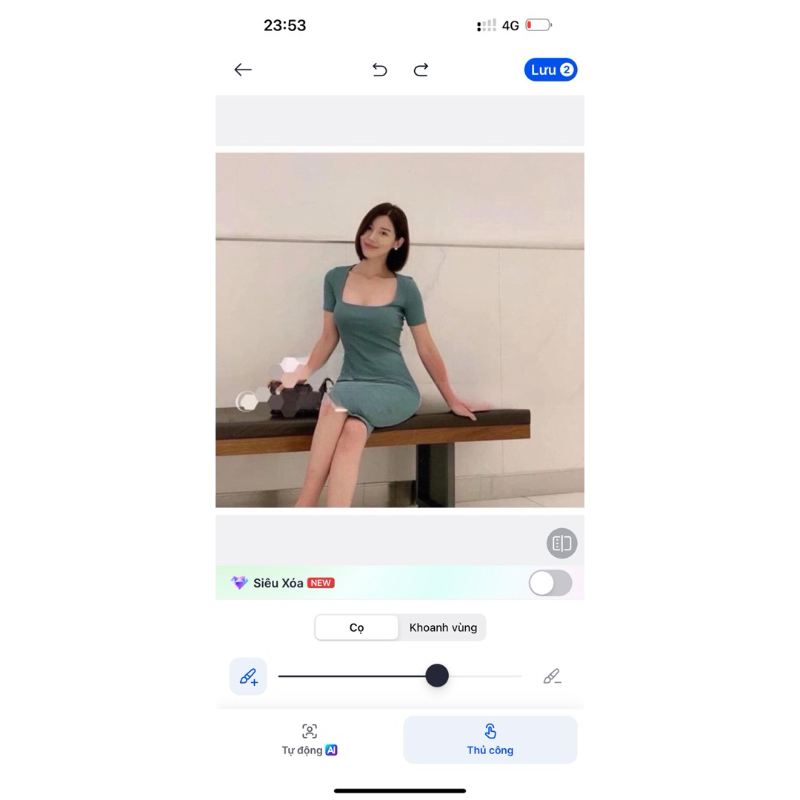
Task: Save the photo with Lưu button
Action: click(x=550, y=70)
